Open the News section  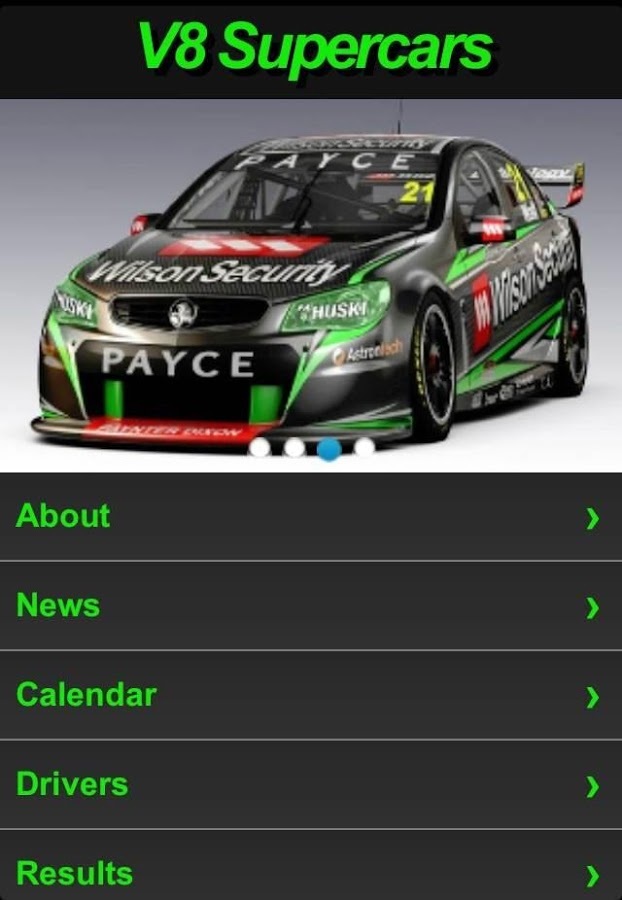pyautogui.click(x=310, y=606)
